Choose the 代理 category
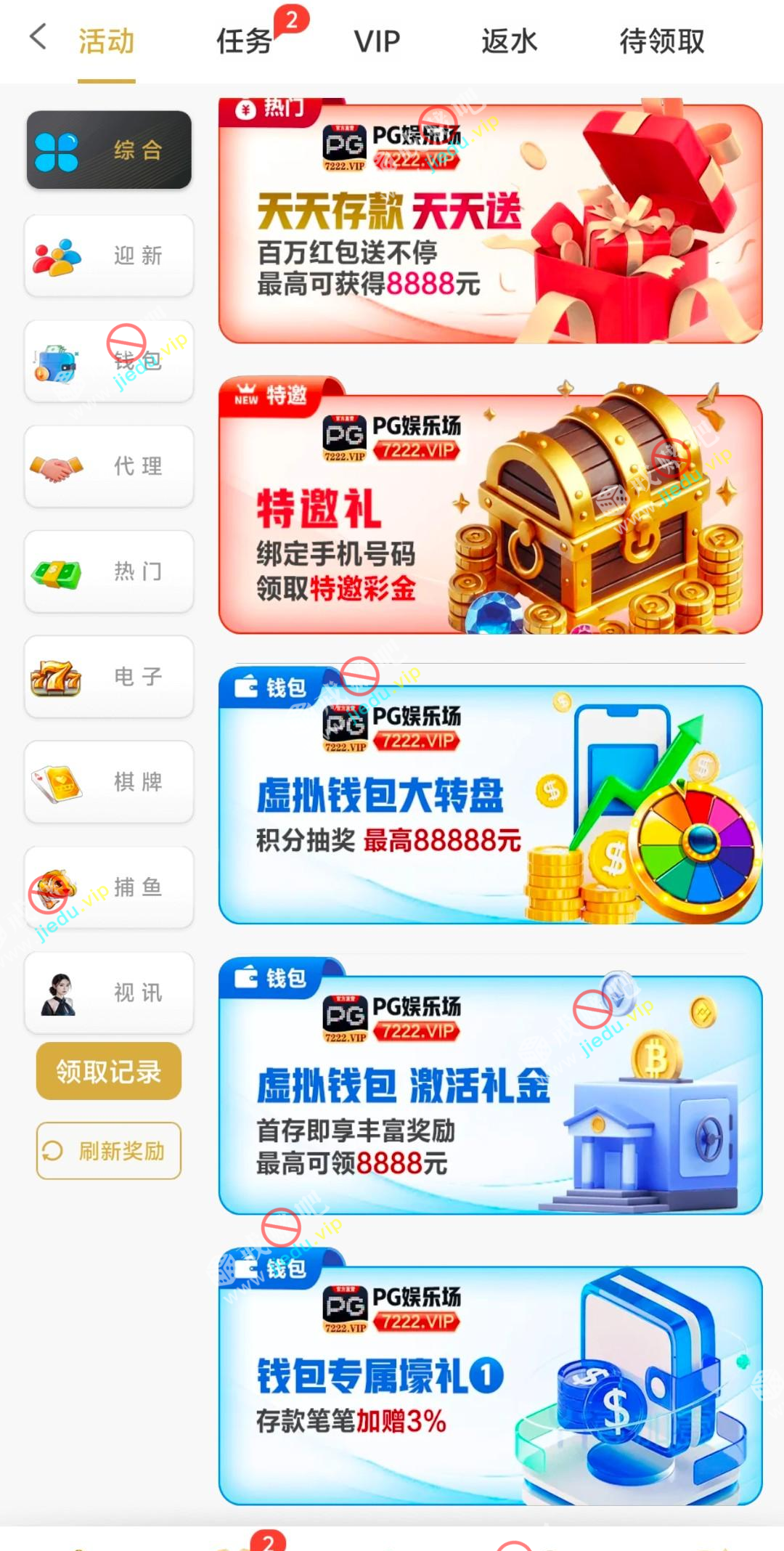The image size is (784, 1551). (x=109, y=466)
